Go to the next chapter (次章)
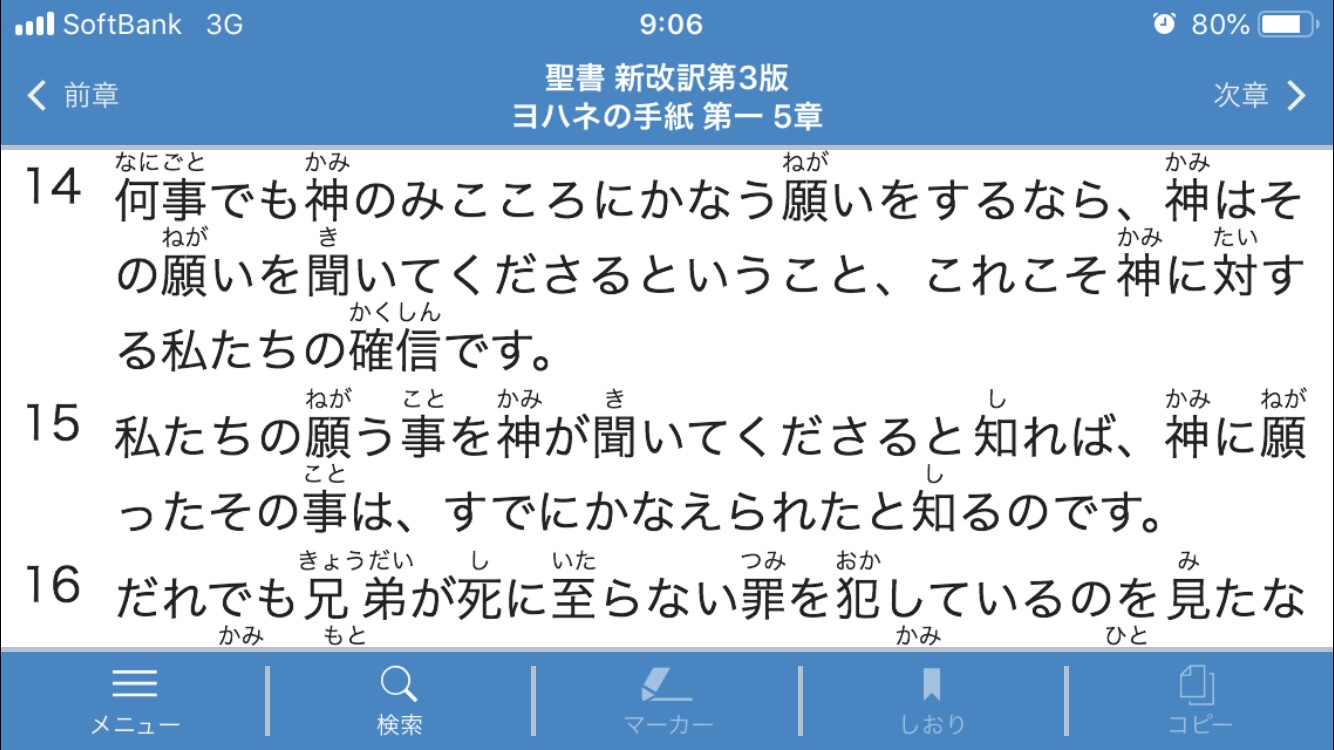This screenshot has height=750, width=1334. pos(1258,96)
